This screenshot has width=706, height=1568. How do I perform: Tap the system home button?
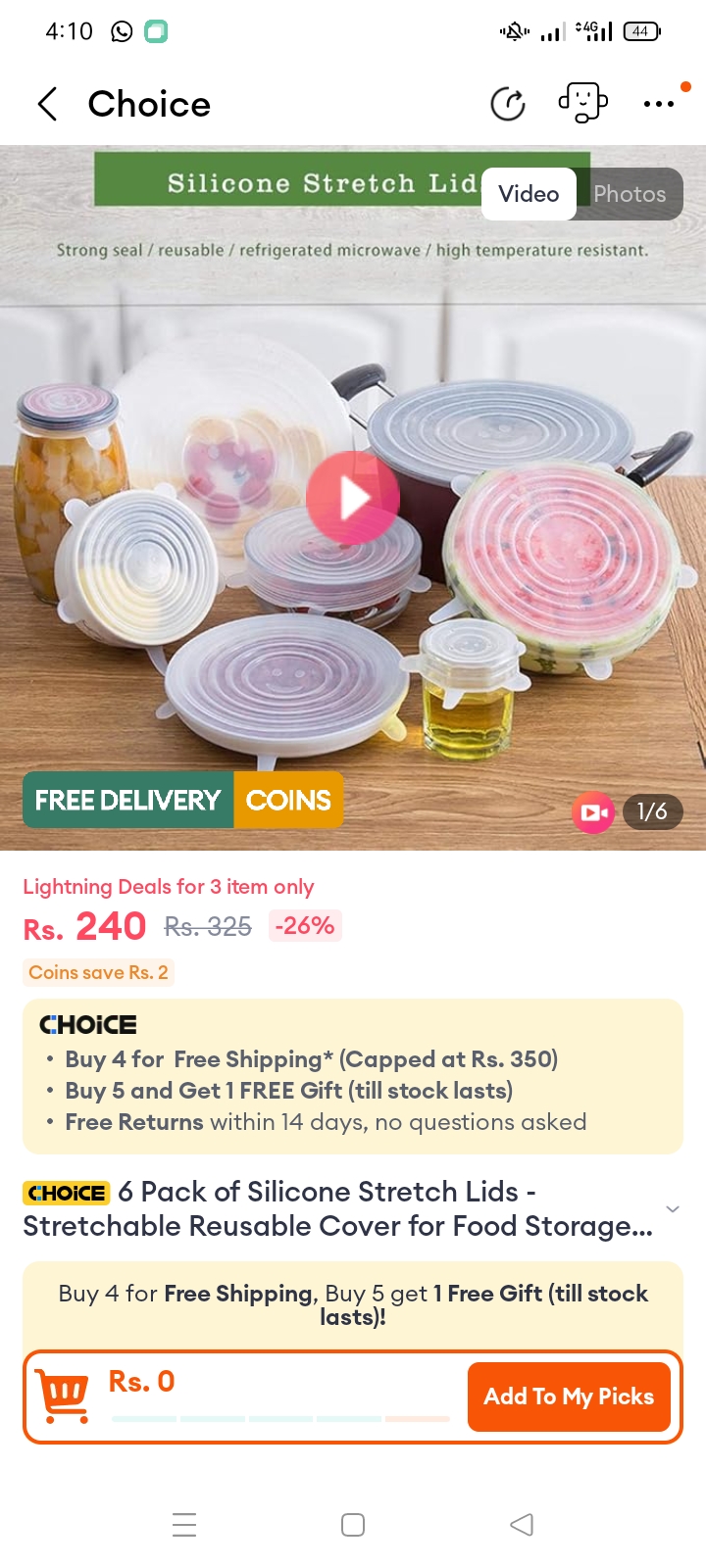point(353,1525)
